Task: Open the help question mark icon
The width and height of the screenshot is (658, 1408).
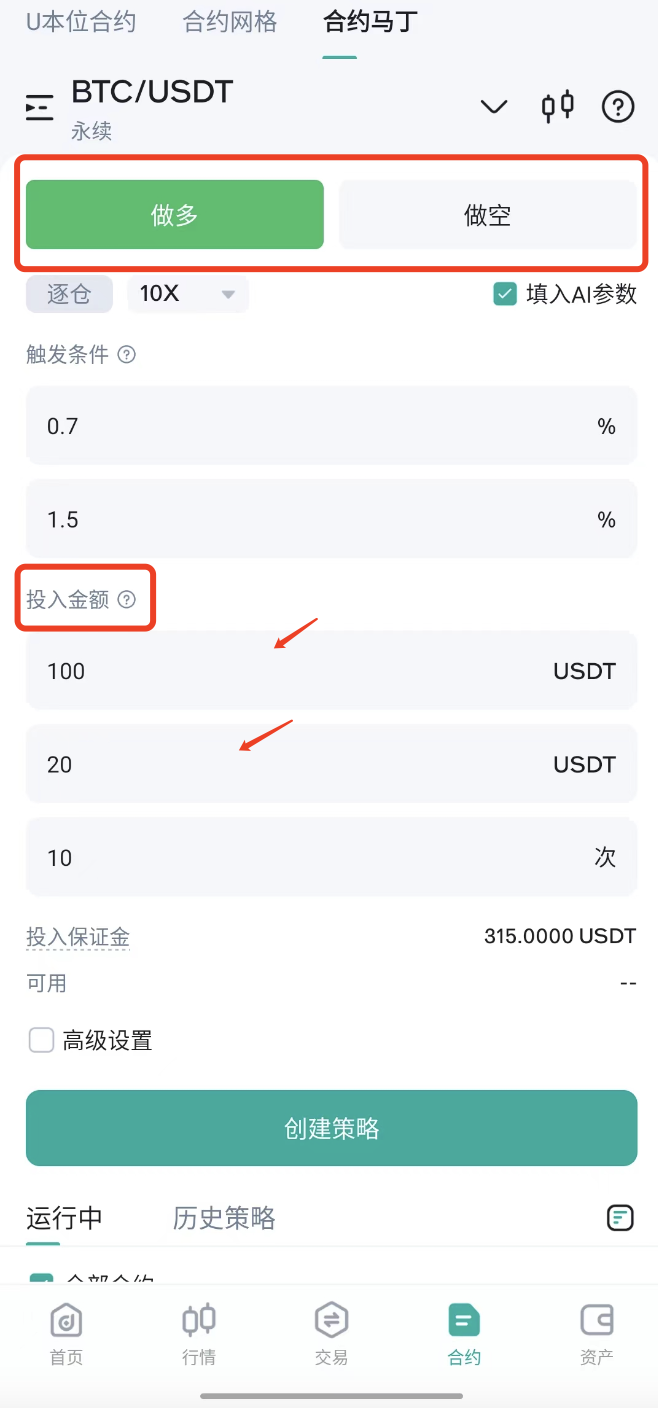Action: tap(618, 106)
